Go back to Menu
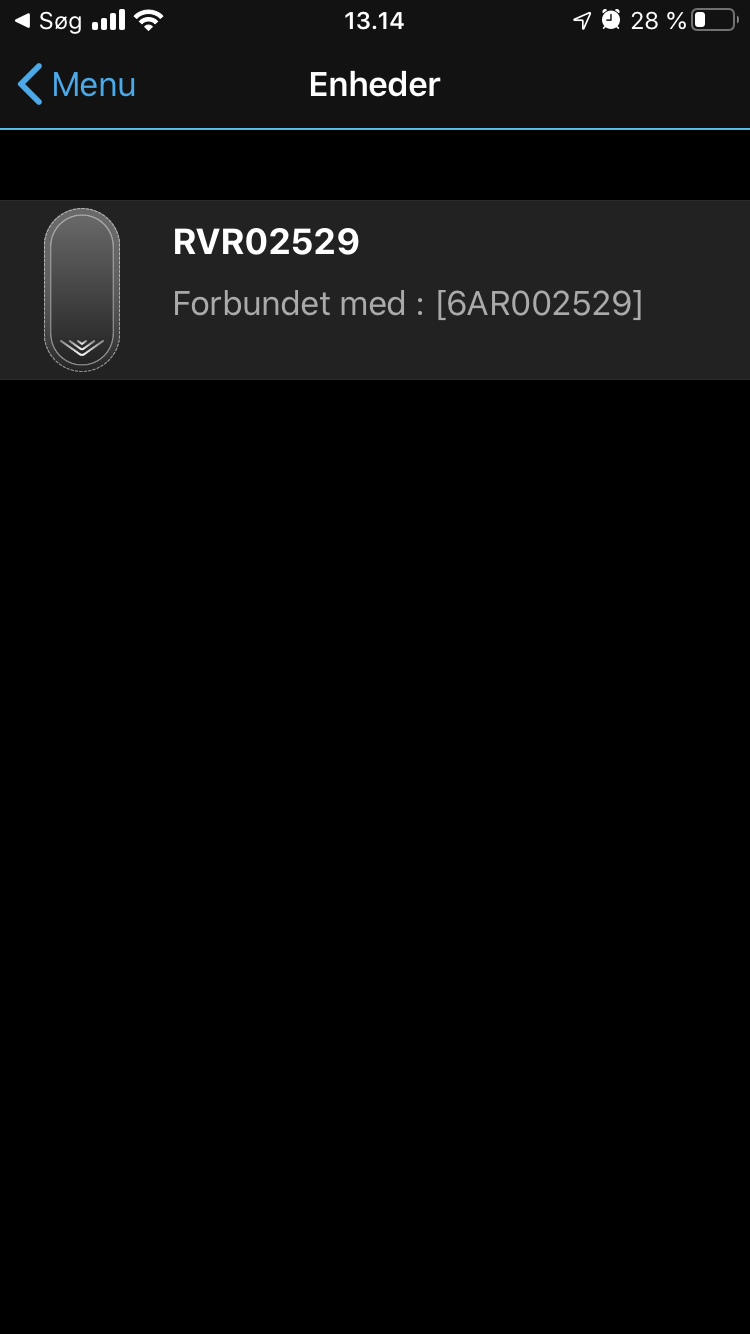 click(x=77, y=84)
